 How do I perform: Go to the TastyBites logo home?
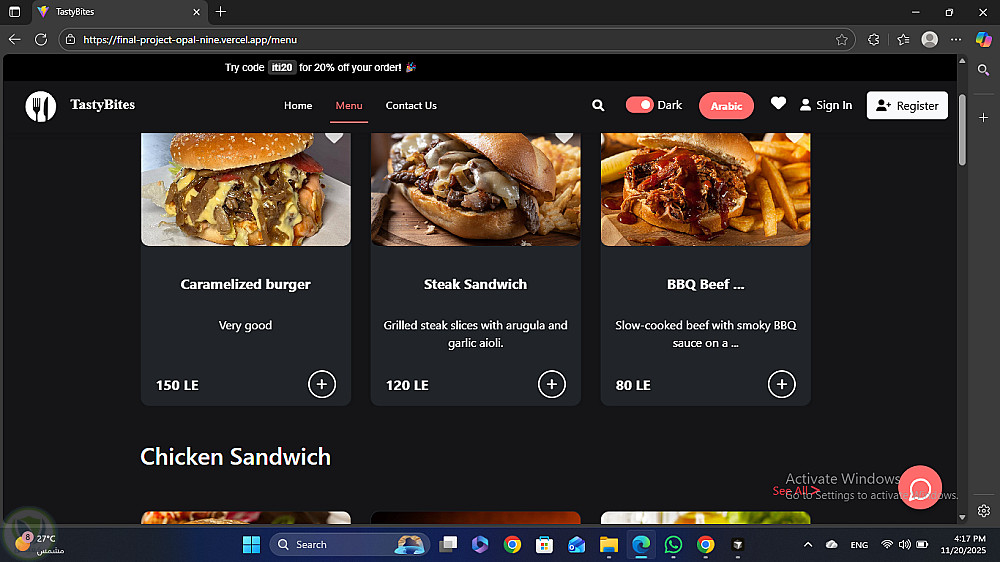pos(80,105)
